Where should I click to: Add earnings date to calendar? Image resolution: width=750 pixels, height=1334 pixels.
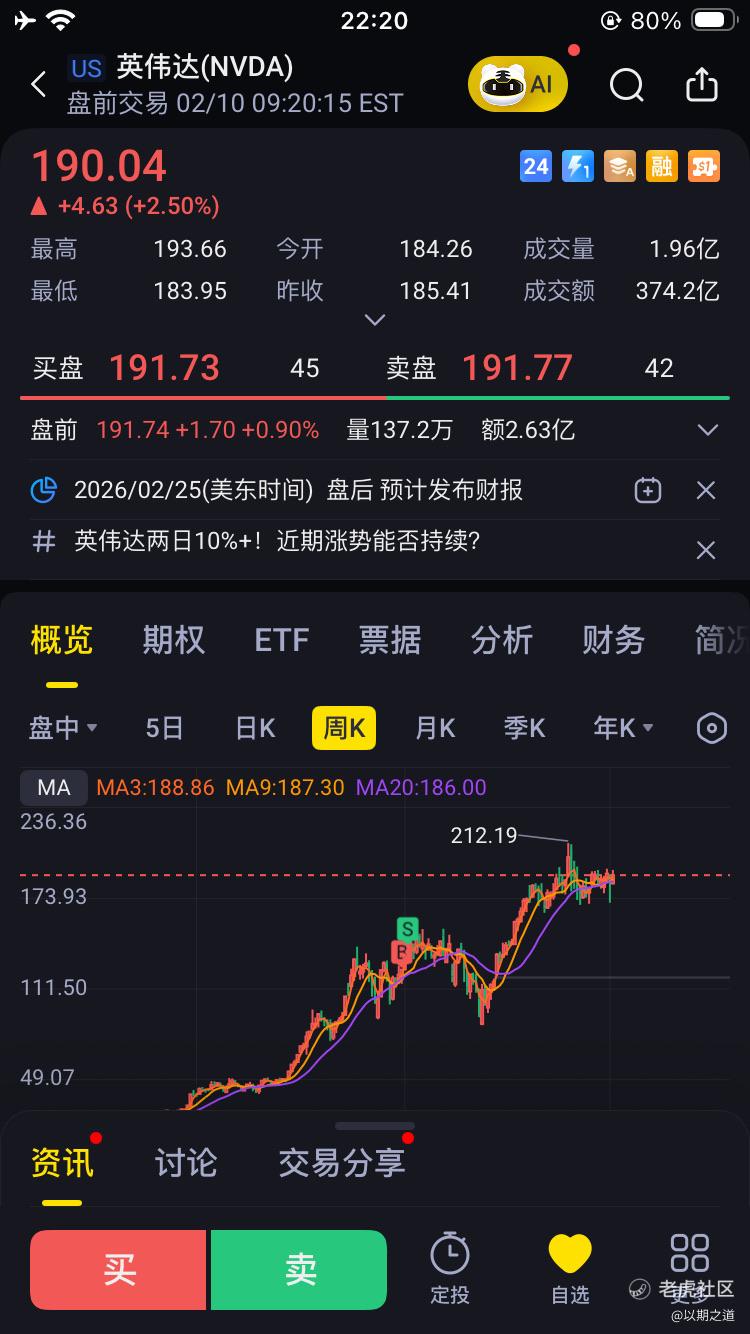coord(648,490)
